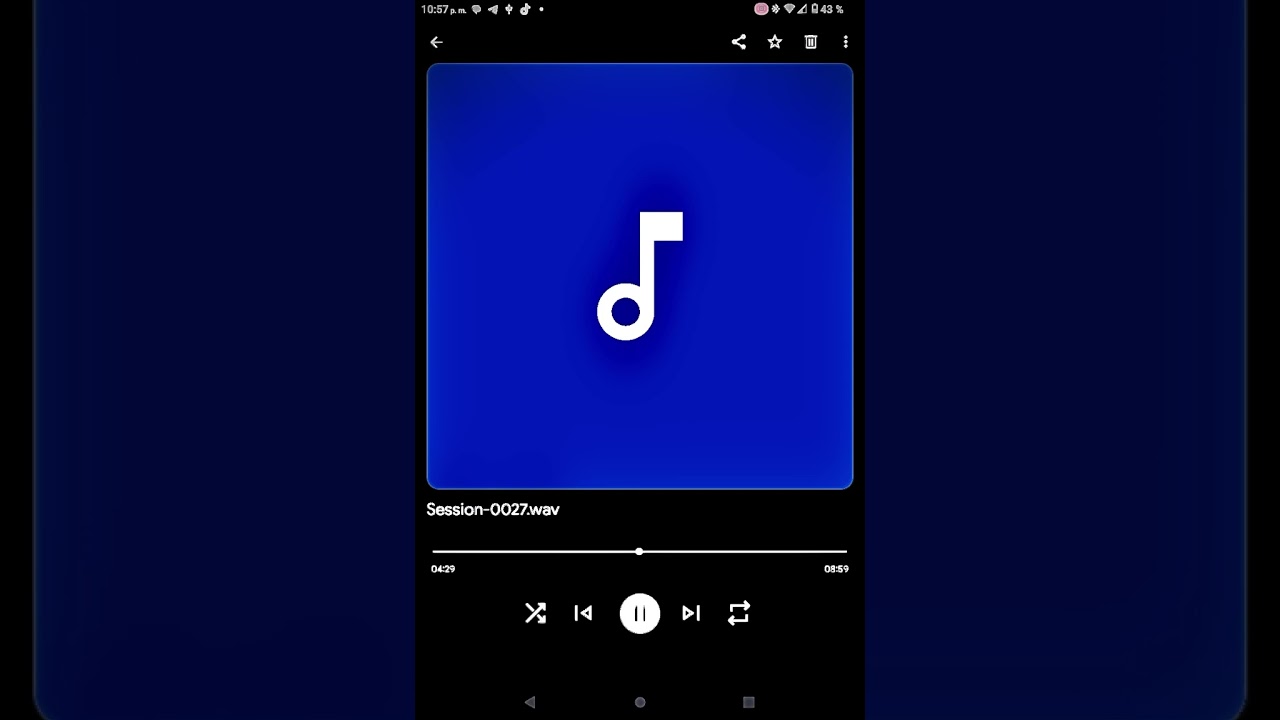Tap the playback progress bar
The width and height of the screenshot is (1280, 720).
(x=640, y=551)
